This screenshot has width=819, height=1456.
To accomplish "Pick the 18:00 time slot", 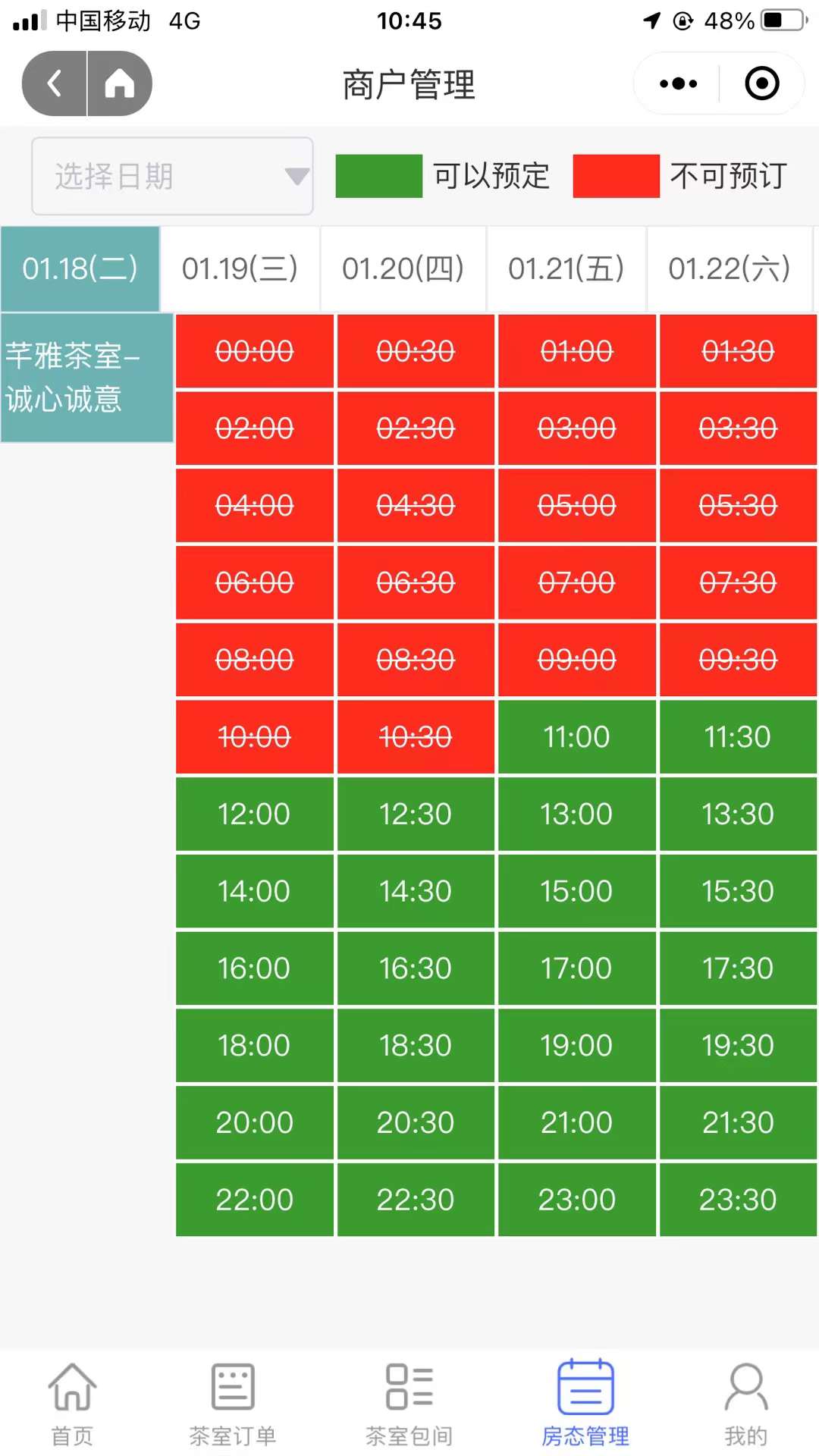I will [254, 1046].
